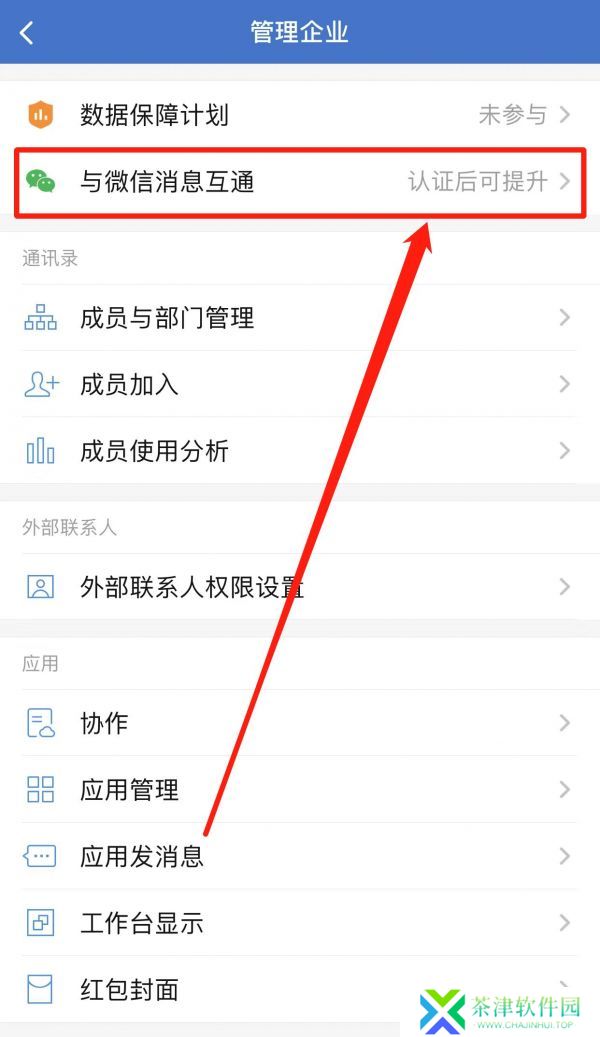Go back from 管理企业 page
This screenshot has width=600, height=1037.
tap(27, 32)
